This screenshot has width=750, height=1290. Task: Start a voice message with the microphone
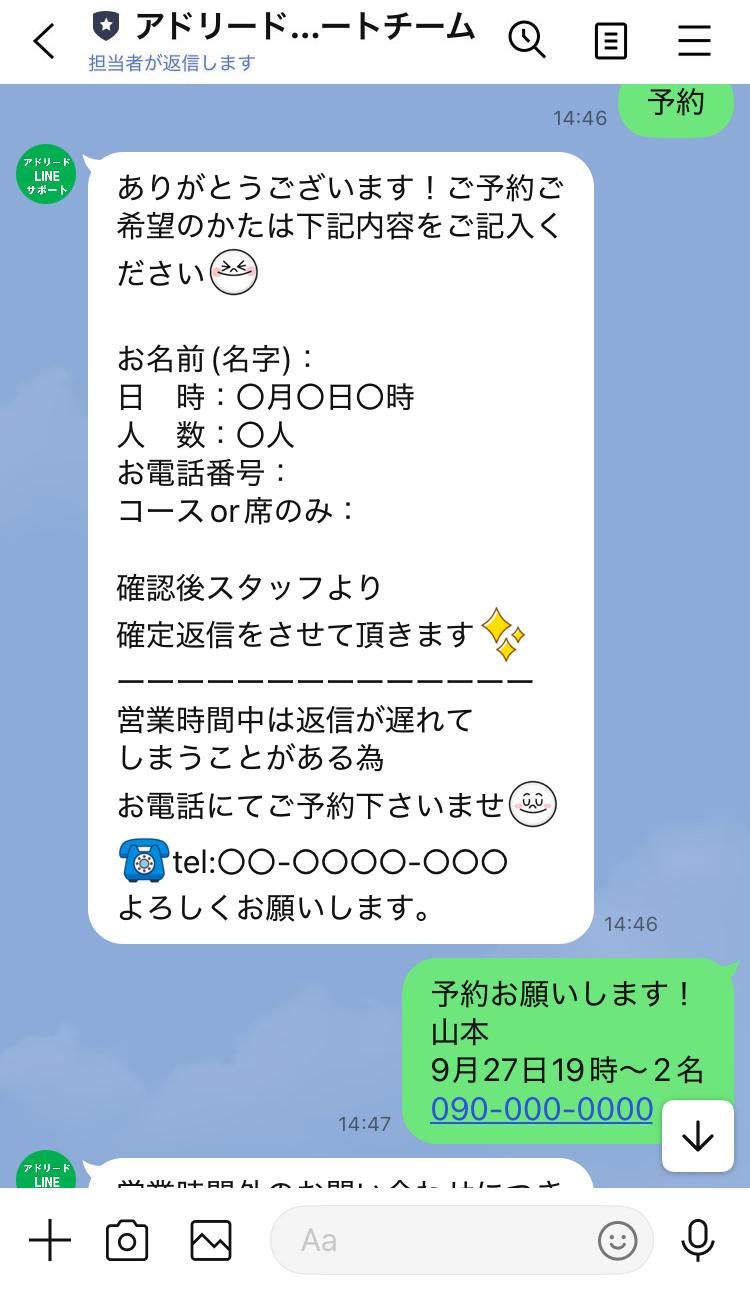tap(697, 1241)
